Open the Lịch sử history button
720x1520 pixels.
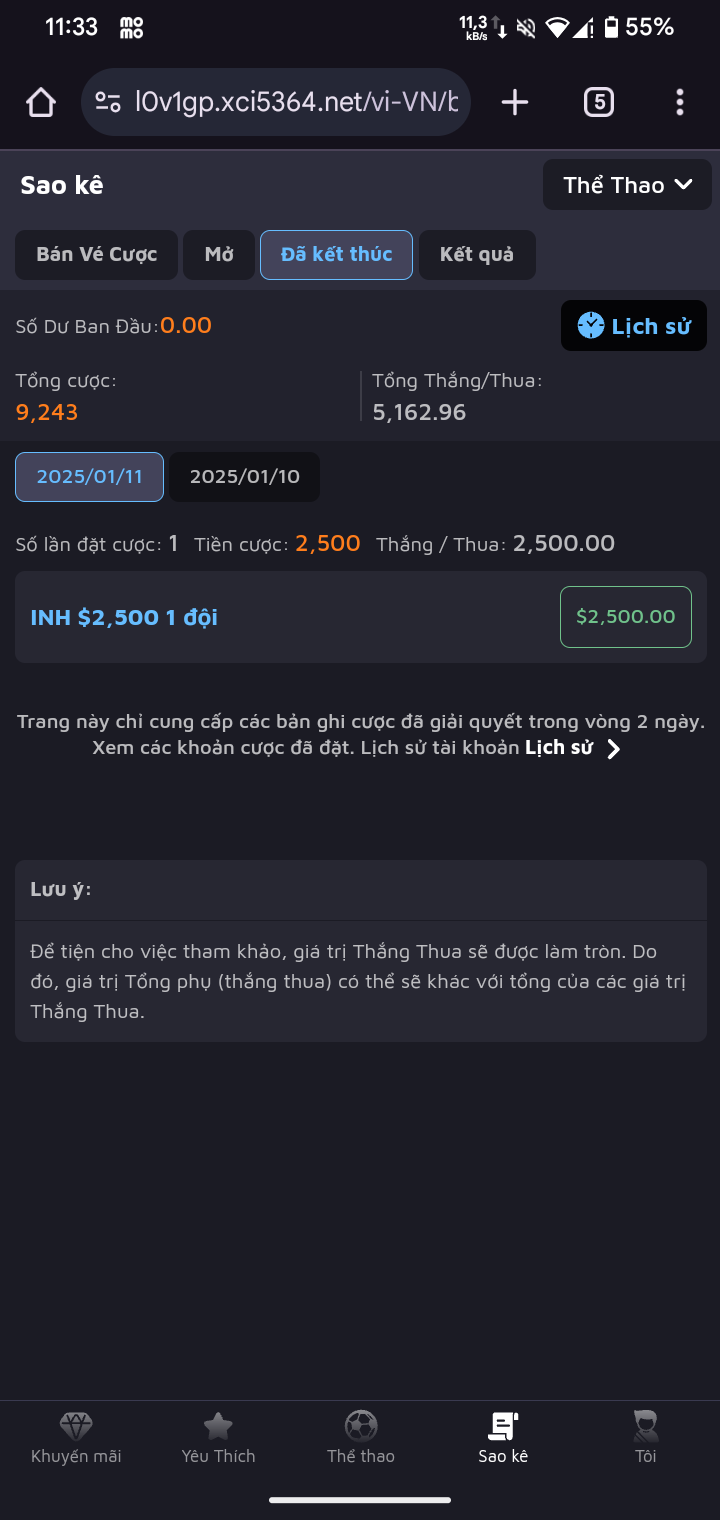point(633,326)
